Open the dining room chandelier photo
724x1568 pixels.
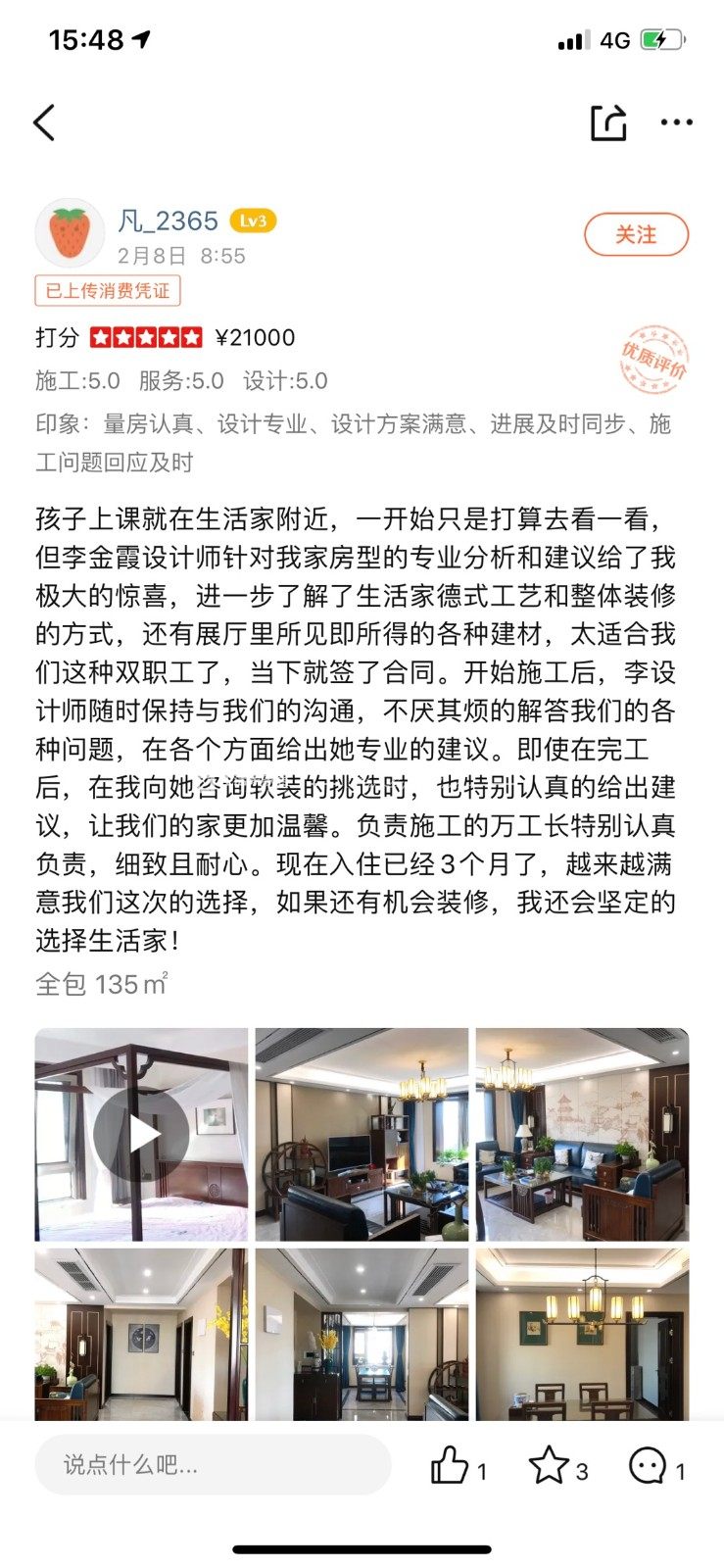582,1335
